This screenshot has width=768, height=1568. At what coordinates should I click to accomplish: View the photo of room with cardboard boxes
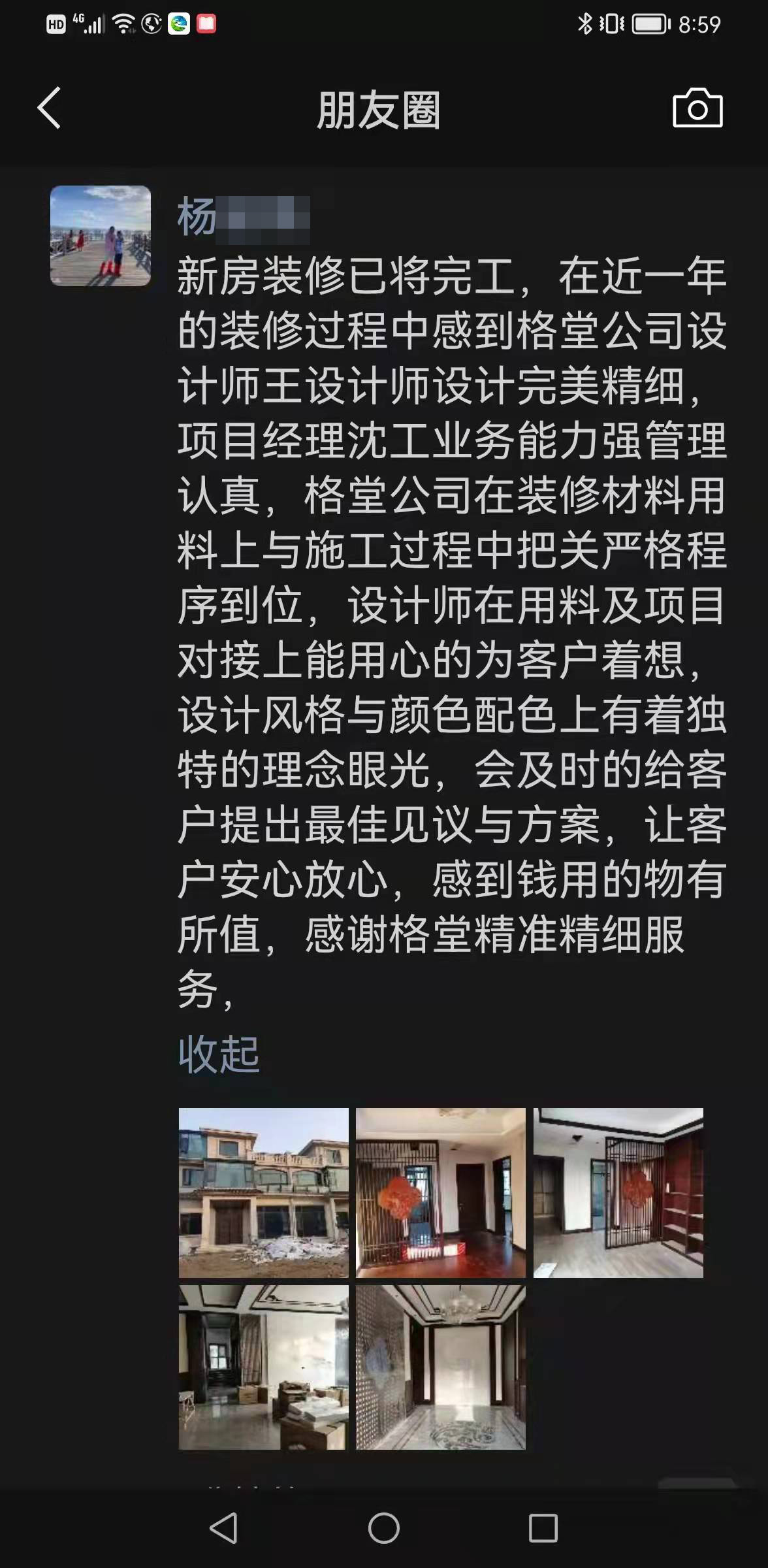[x=264, y=1368]
